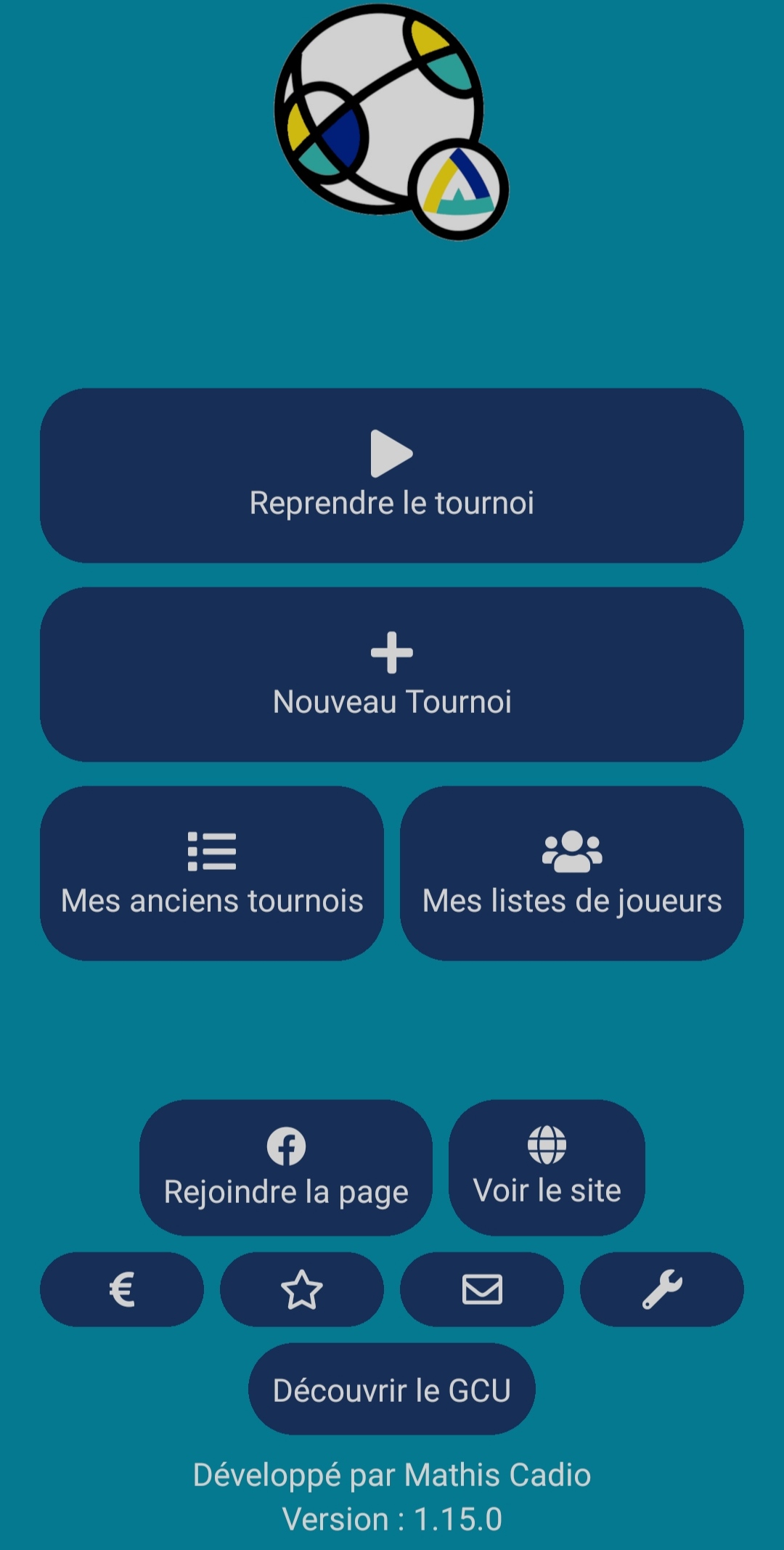View Mes listes de joueurs
The image size is (784, 1550).
point(572,873)
